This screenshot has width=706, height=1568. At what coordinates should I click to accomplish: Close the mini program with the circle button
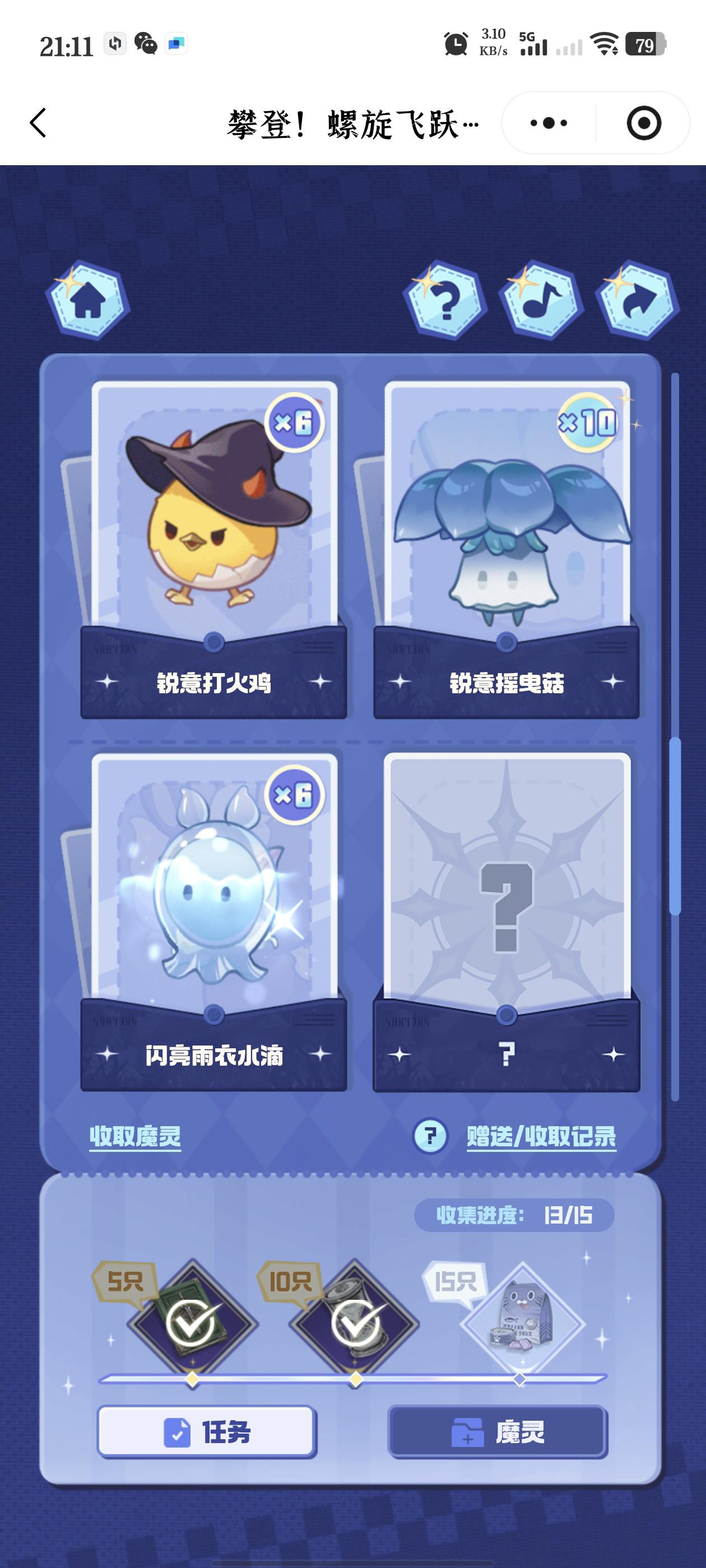[643, 123]
